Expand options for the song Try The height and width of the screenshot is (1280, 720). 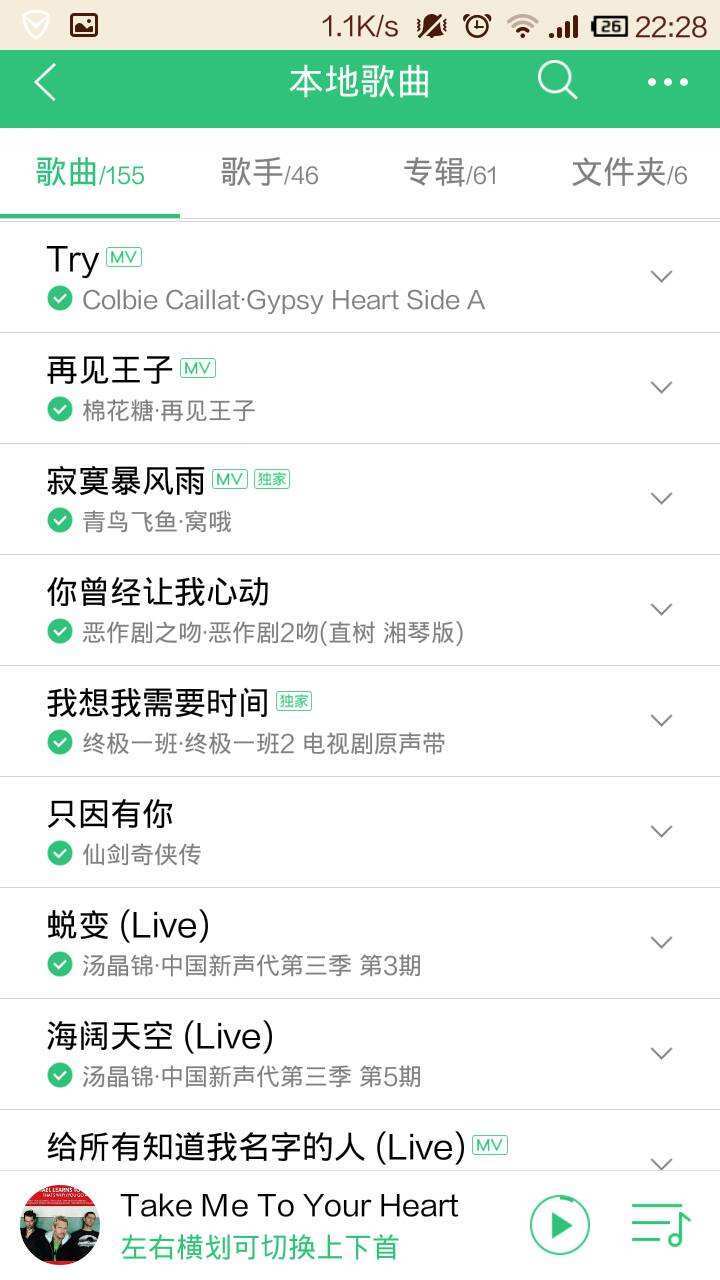[x=661, y=276]
